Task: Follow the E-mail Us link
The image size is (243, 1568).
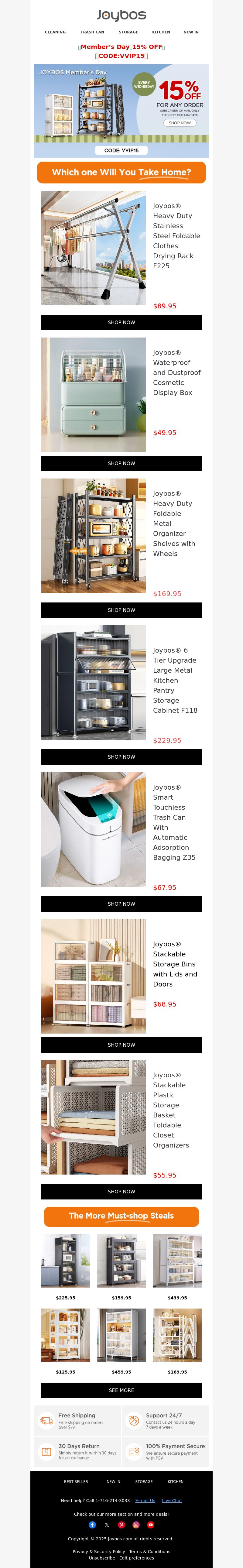Action: [x=145, y=1501]
